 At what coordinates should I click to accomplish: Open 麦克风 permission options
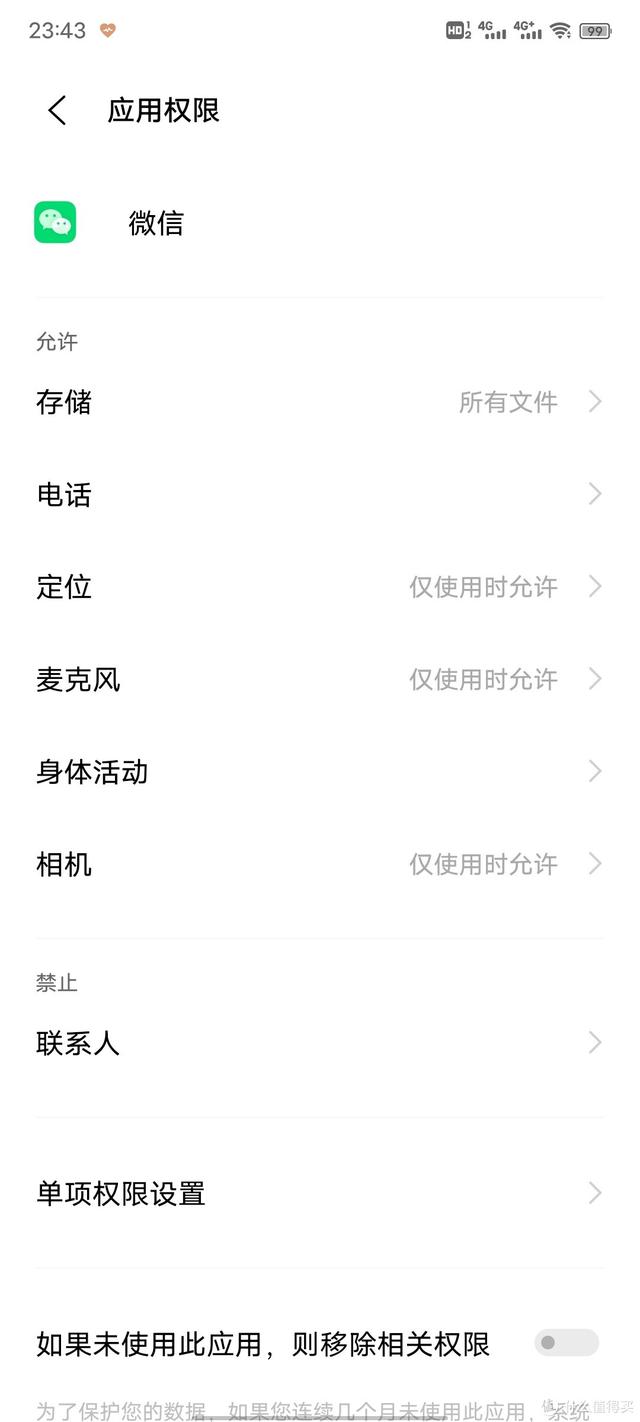pos(318,680)
